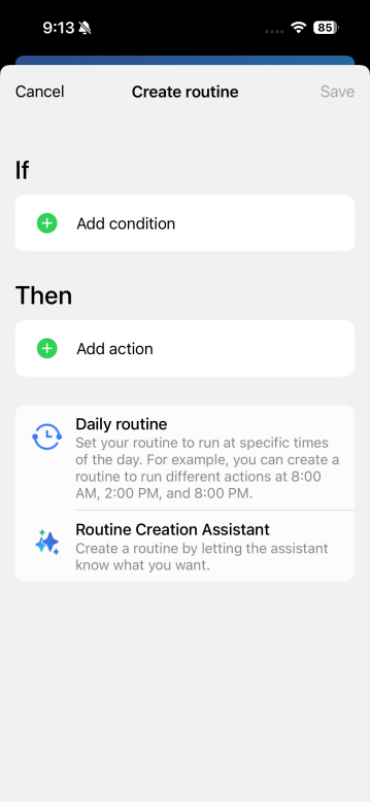This screenshot has width=370, height=803.
Task: Add a condition under If
Action: point(185,223)
